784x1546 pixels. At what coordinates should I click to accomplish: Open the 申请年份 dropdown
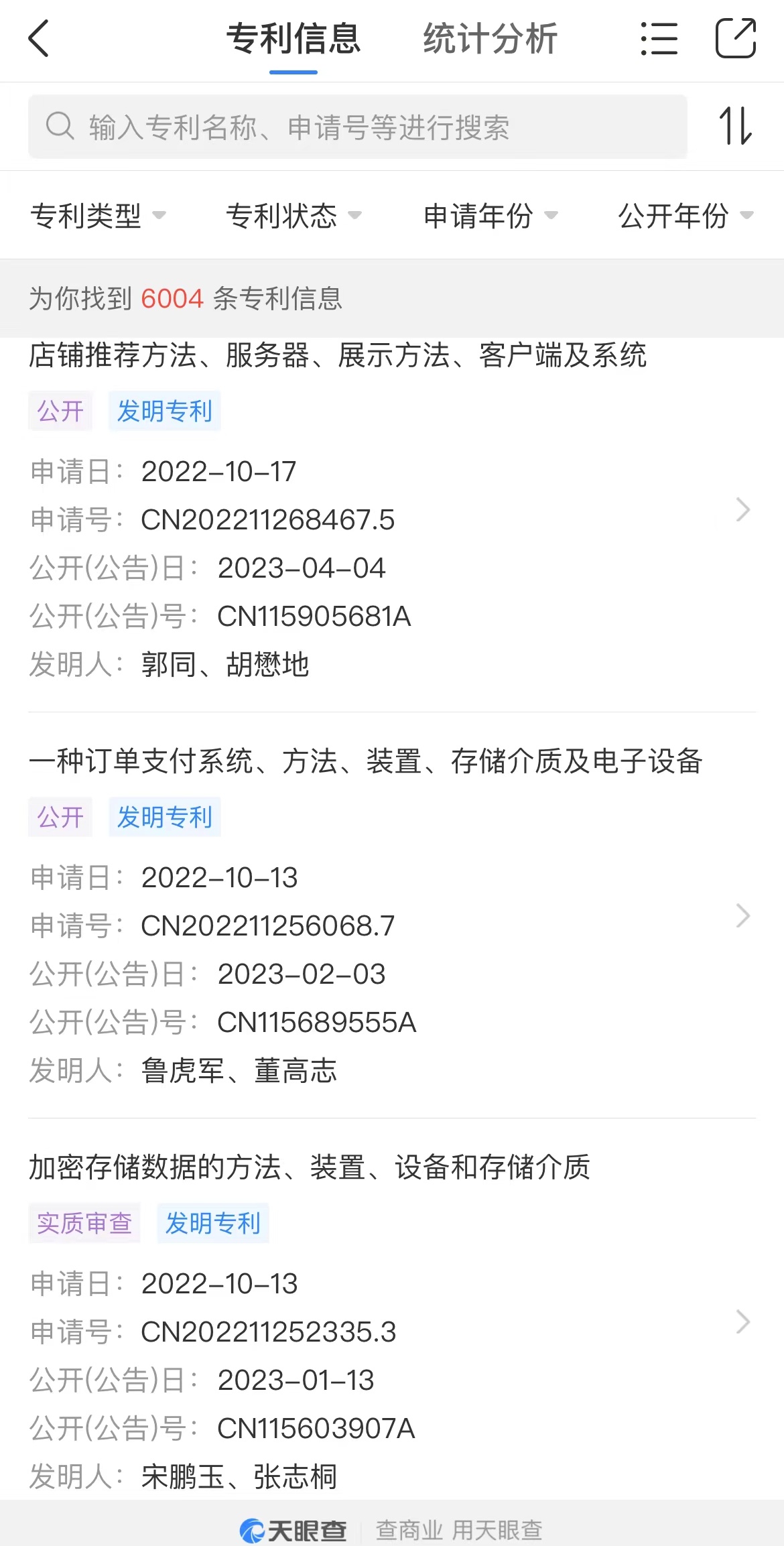click(491, 215)
